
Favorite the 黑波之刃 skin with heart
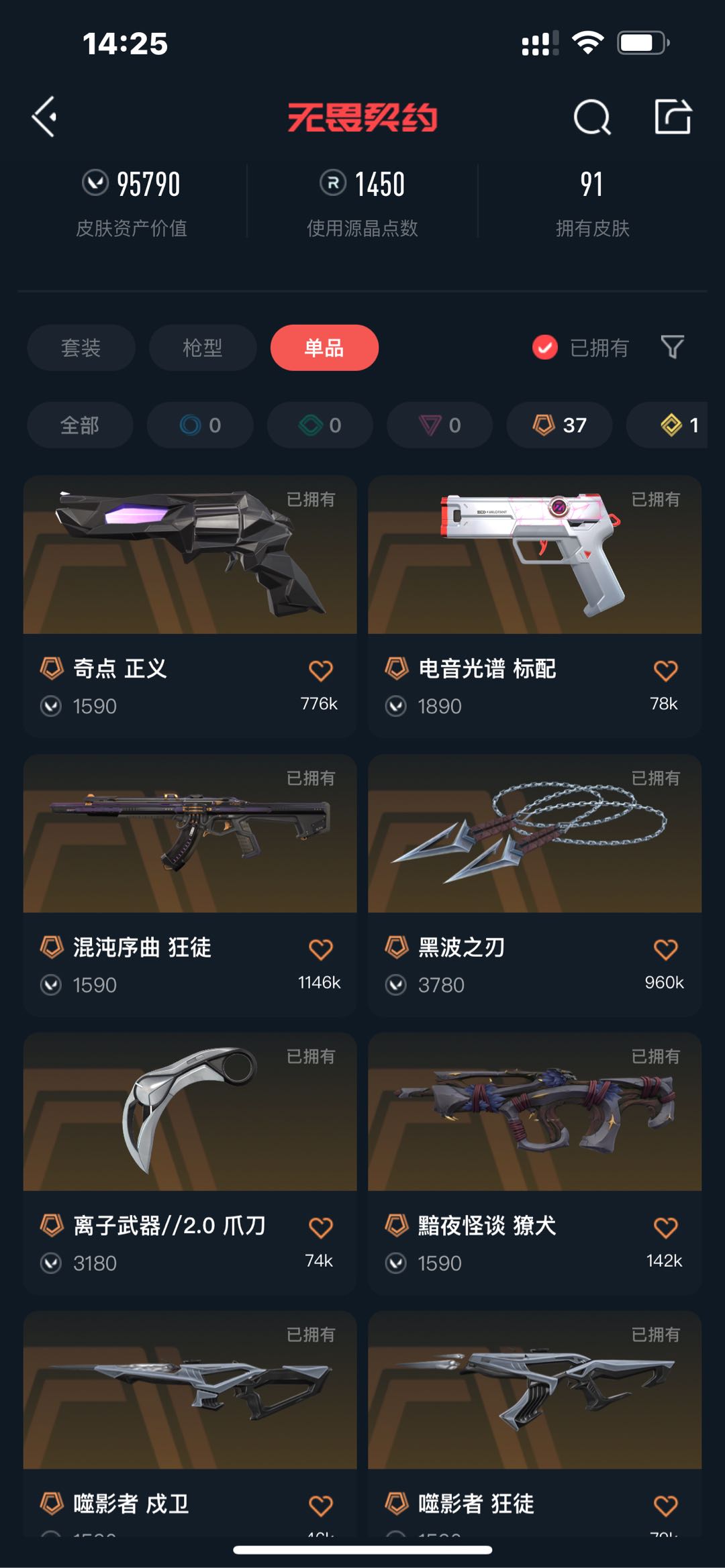[665, 949]
